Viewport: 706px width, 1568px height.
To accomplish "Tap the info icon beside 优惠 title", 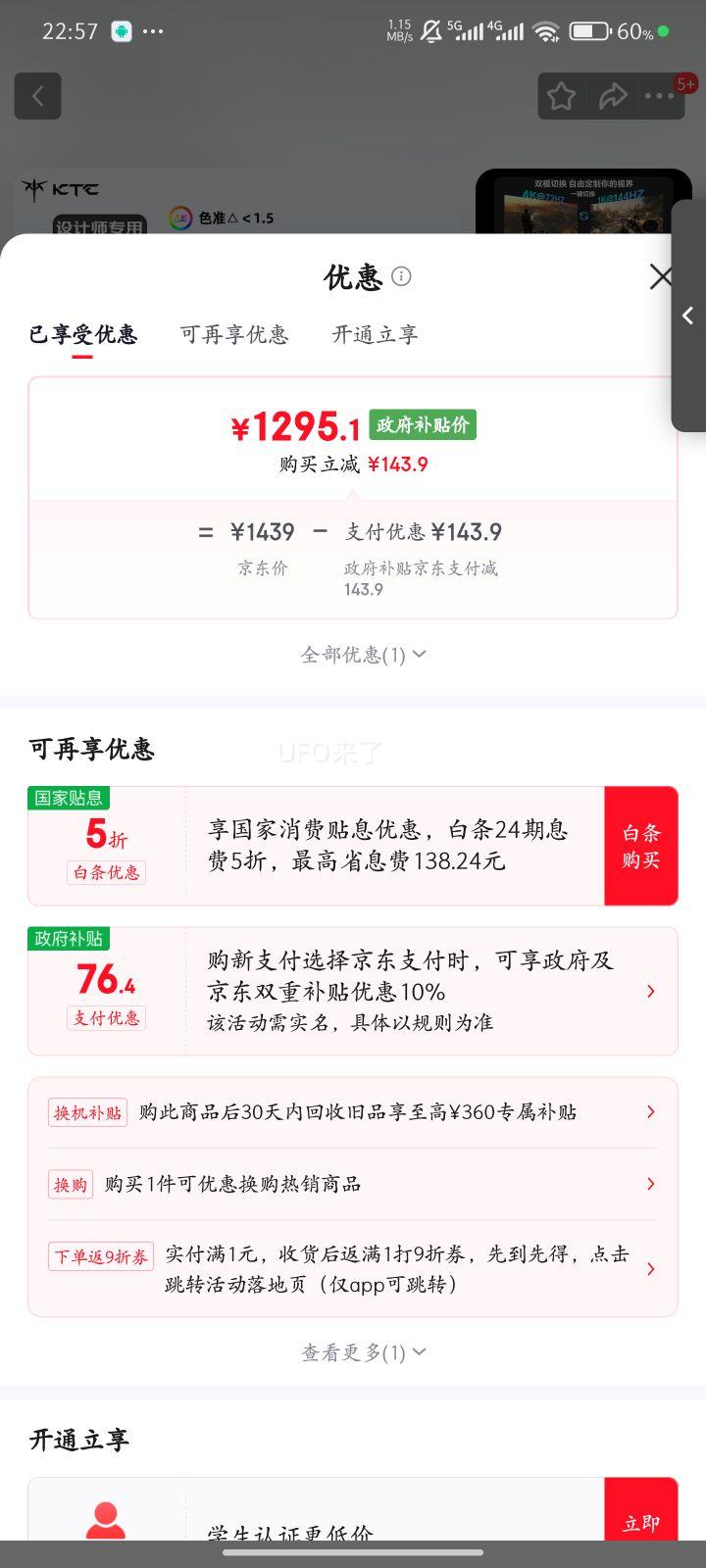I will tap(402, 277).
